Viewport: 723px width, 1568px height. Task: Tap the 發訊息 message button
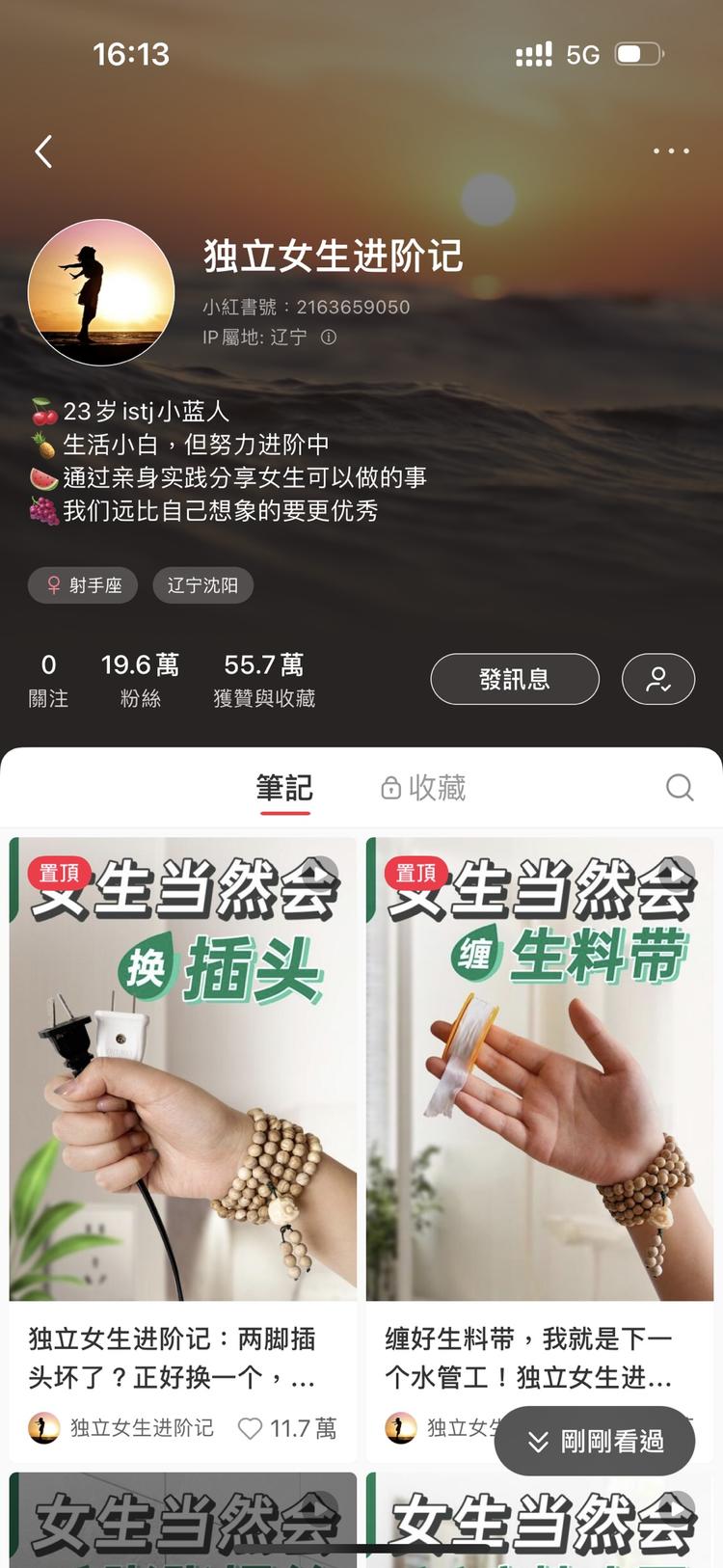(x=515, y=679)
